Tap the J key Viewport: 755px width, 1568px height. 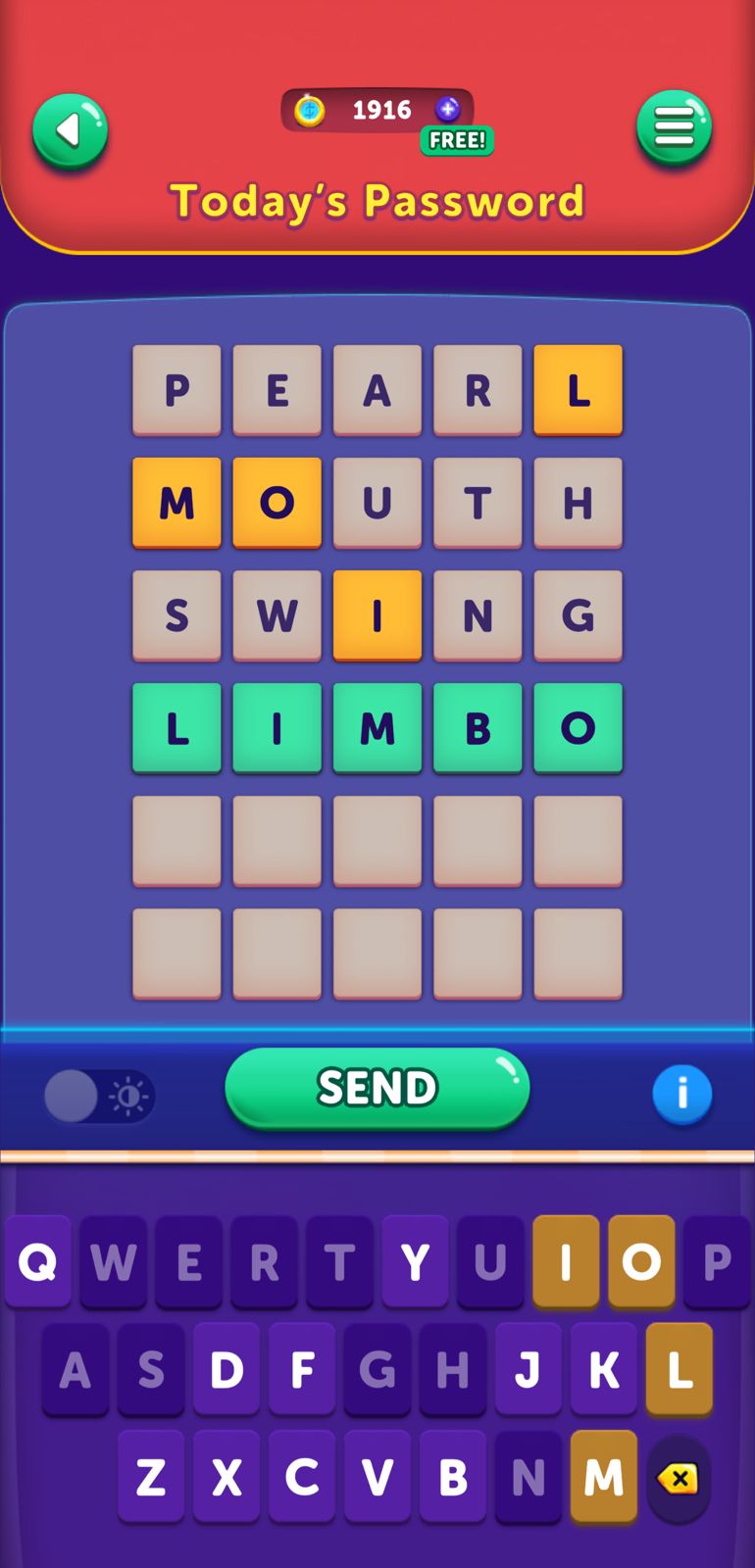coord(528,1369)
